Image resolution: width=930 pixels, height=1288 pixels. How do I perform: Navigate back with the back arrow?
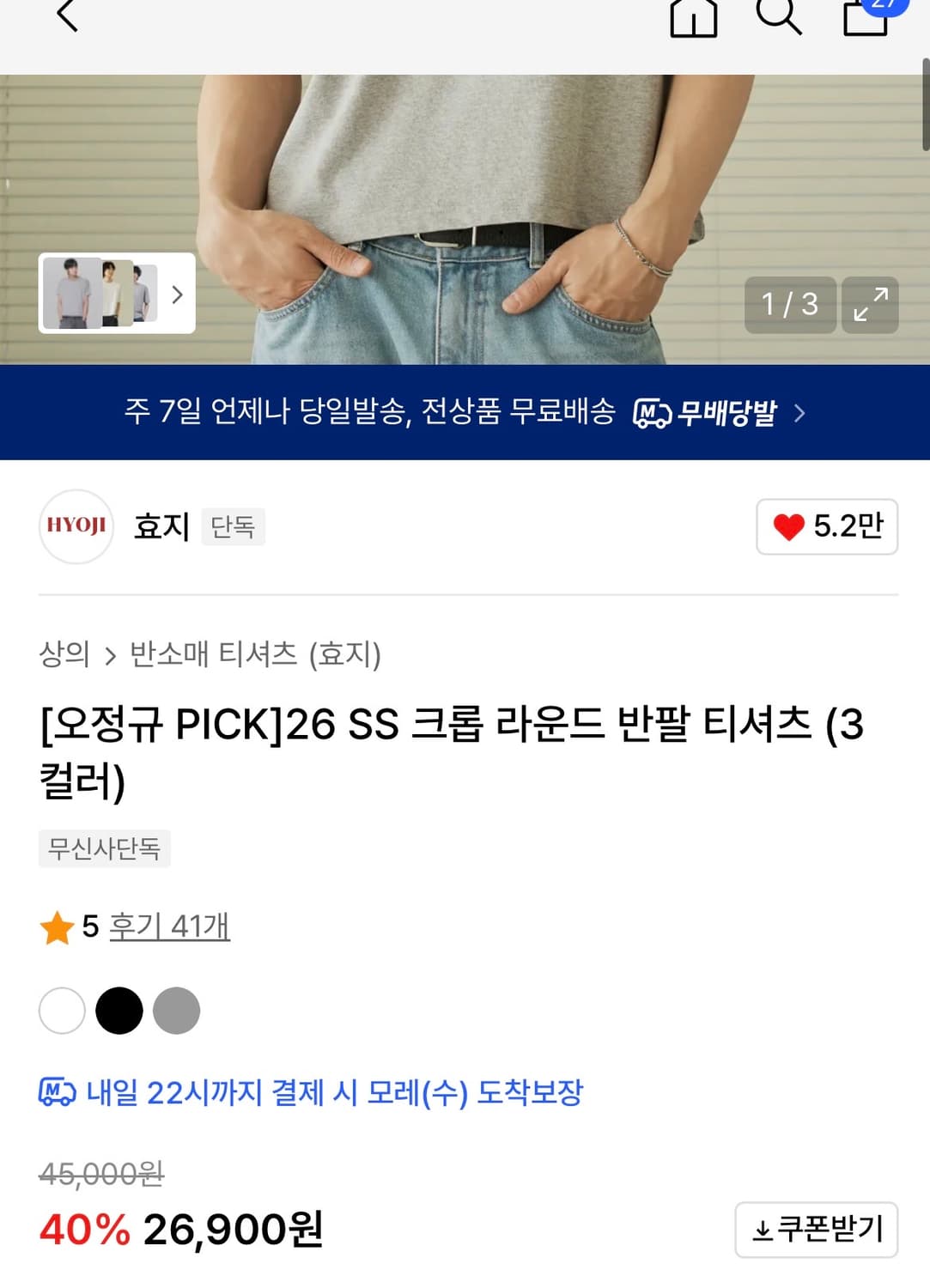pos(69,17)
